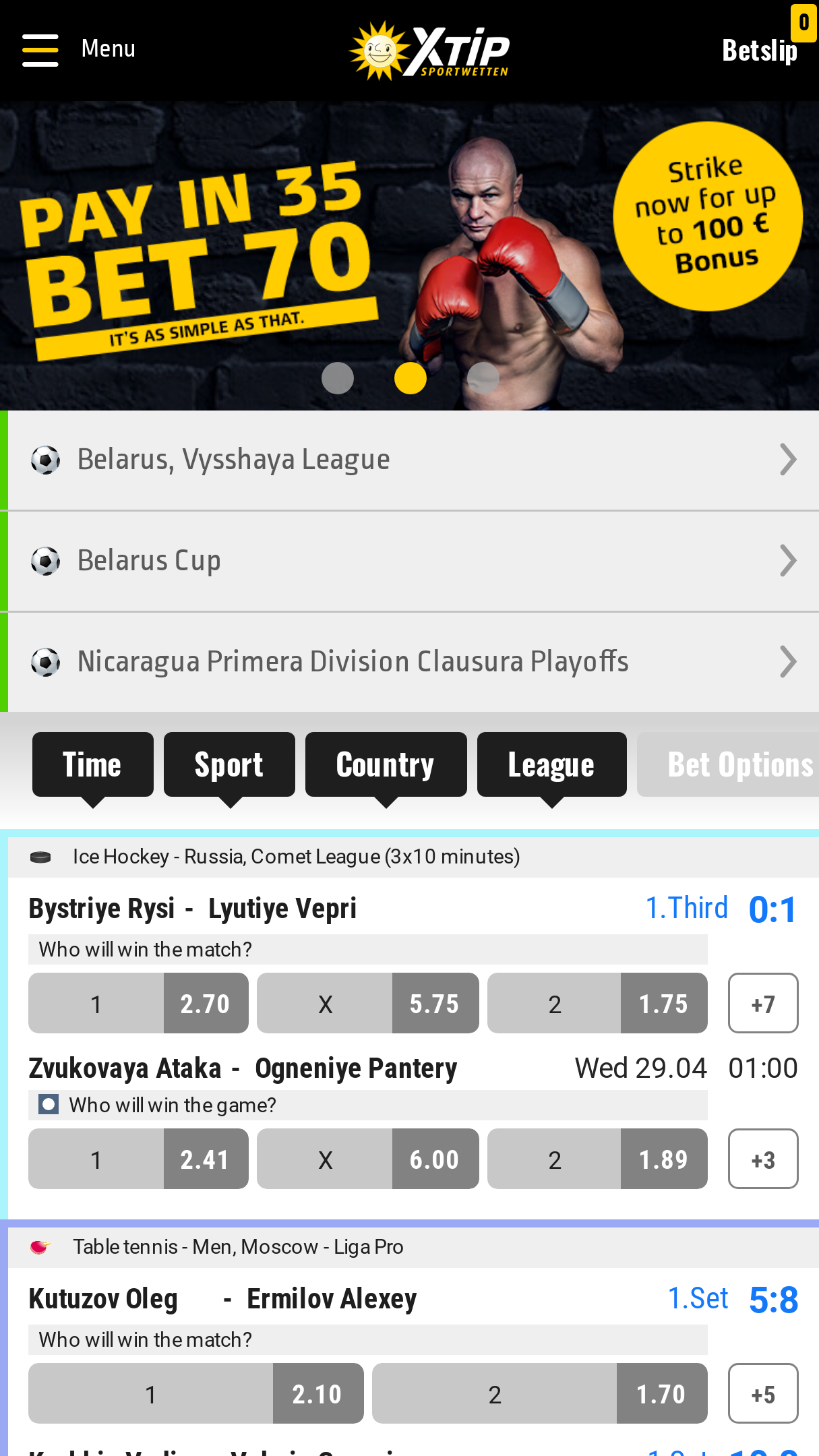The width and height of the screenshot is (819, 1456).
Task: Open the Pay in 35 Bet 70 banner
Action: click(x=409, y=255)
